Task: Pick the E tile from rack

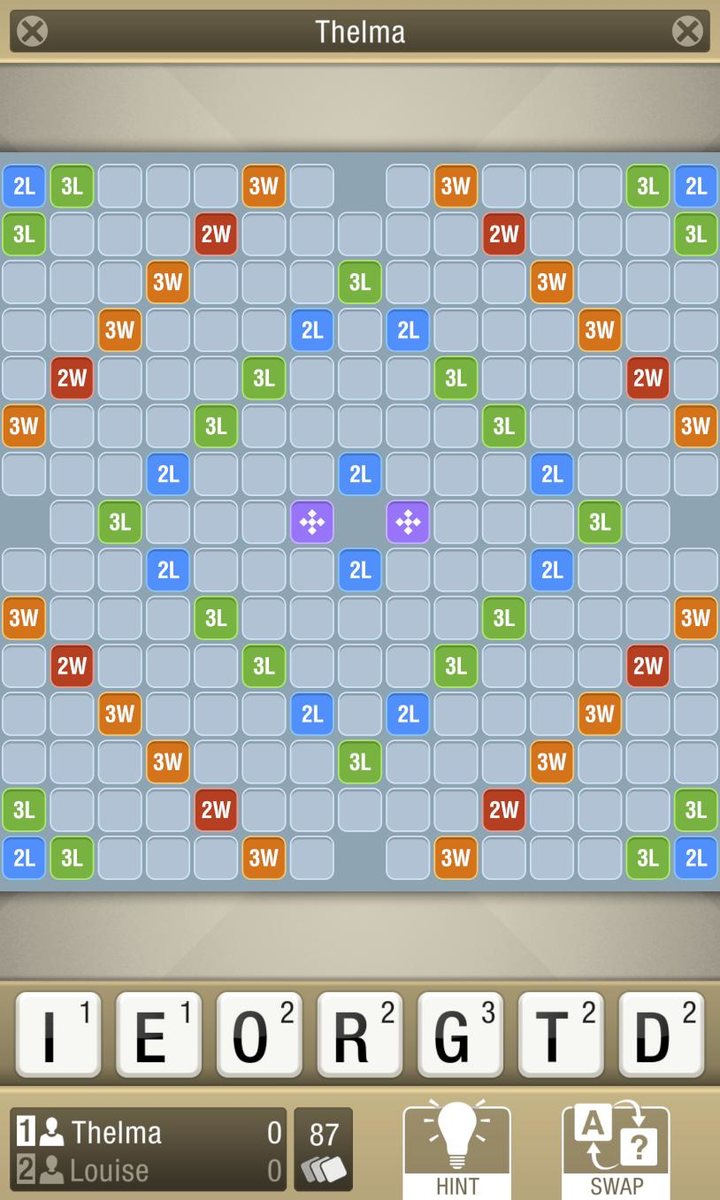Action: coord(158,1034)
